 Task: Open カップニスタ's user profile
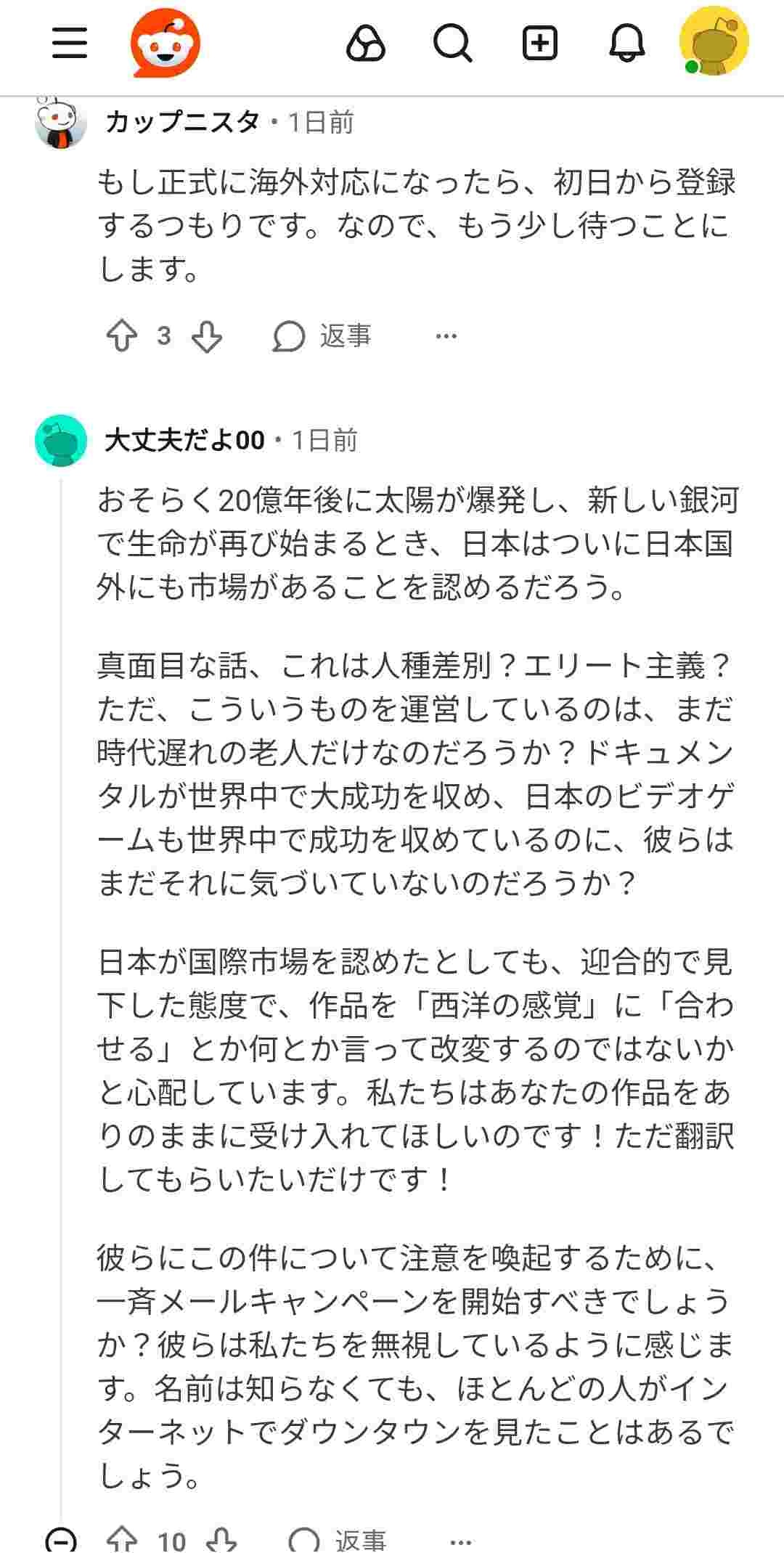182,122
